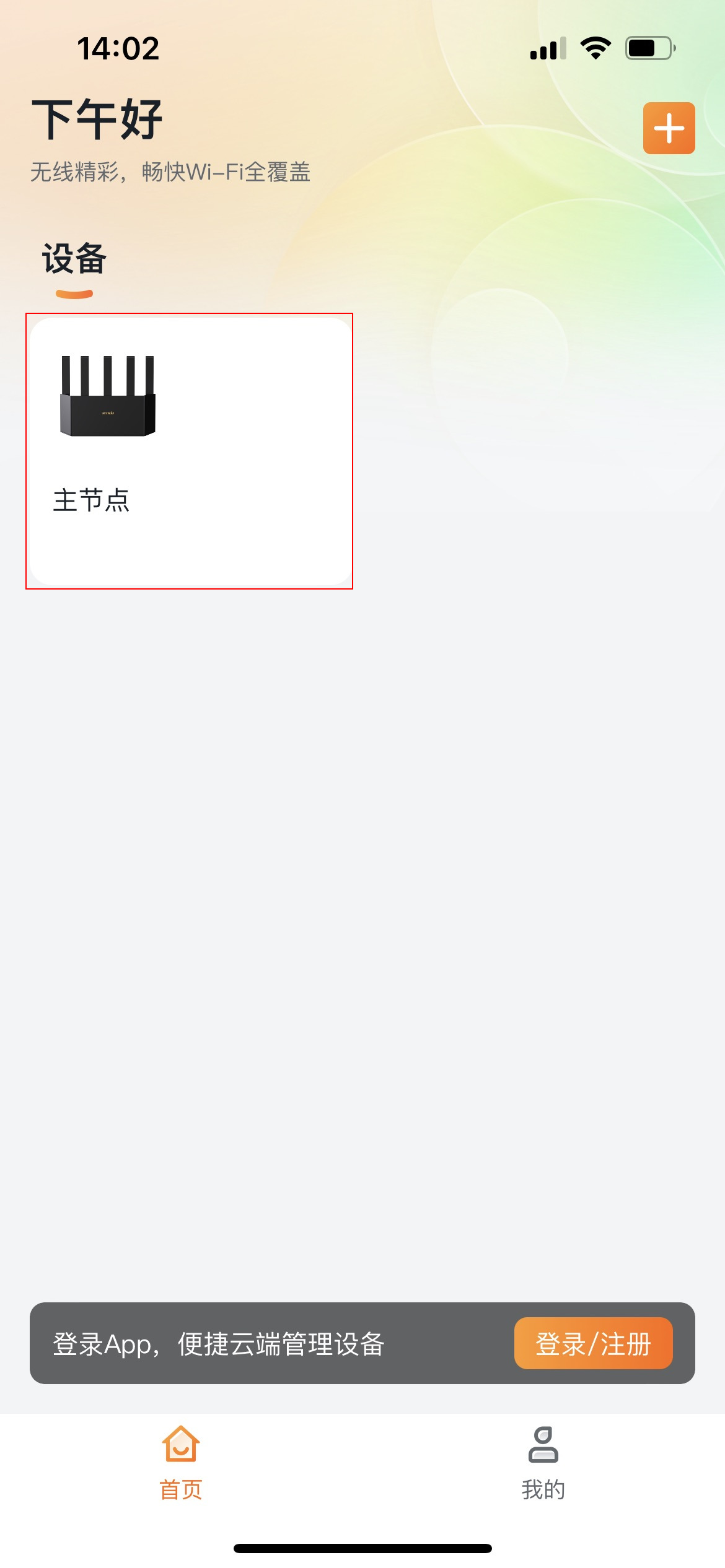Tap the 登录/注册 button
Screen dimensions: 725x1568
(593, 1343)
